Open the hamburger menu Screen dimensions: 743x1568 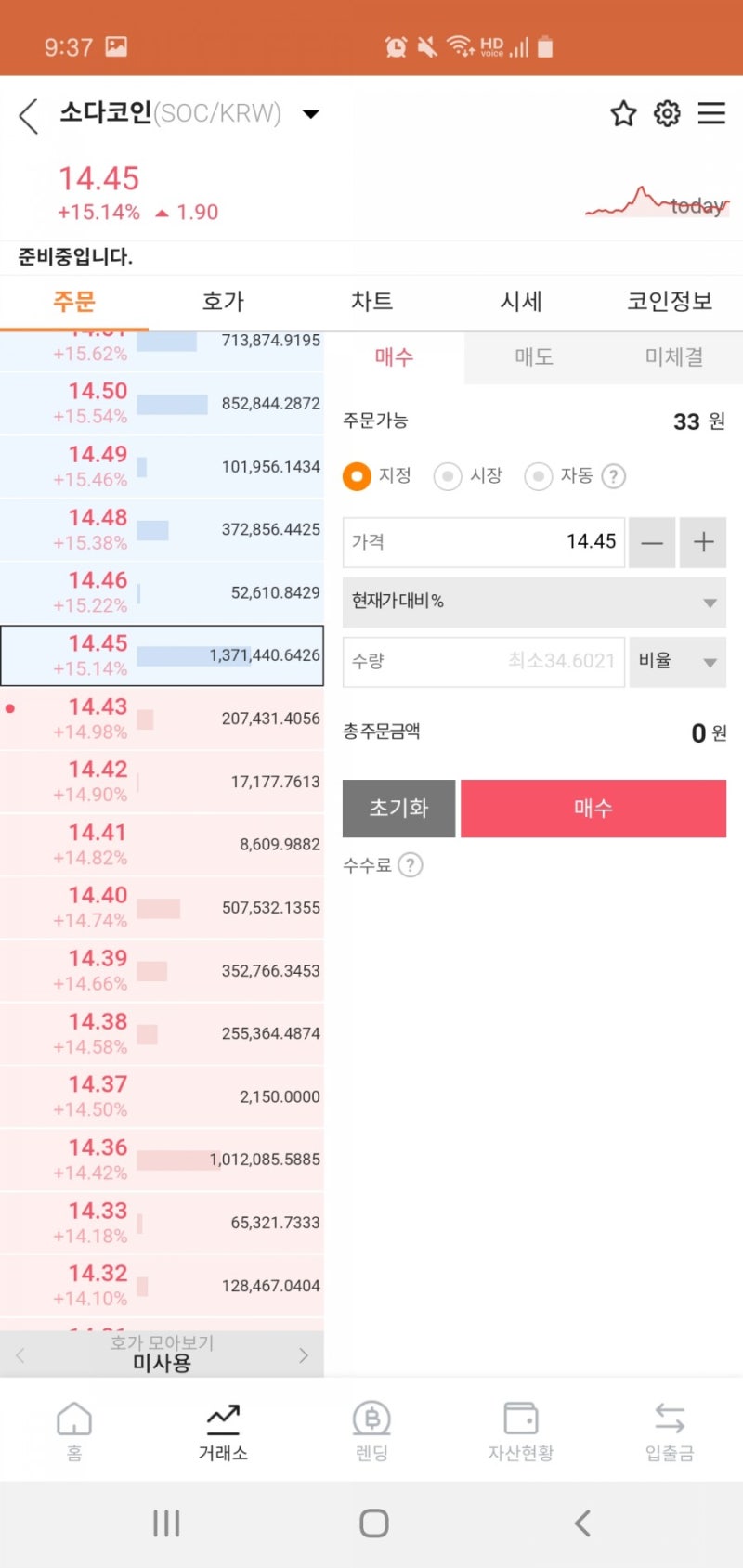pyautogui.click(x=711, y=113)
